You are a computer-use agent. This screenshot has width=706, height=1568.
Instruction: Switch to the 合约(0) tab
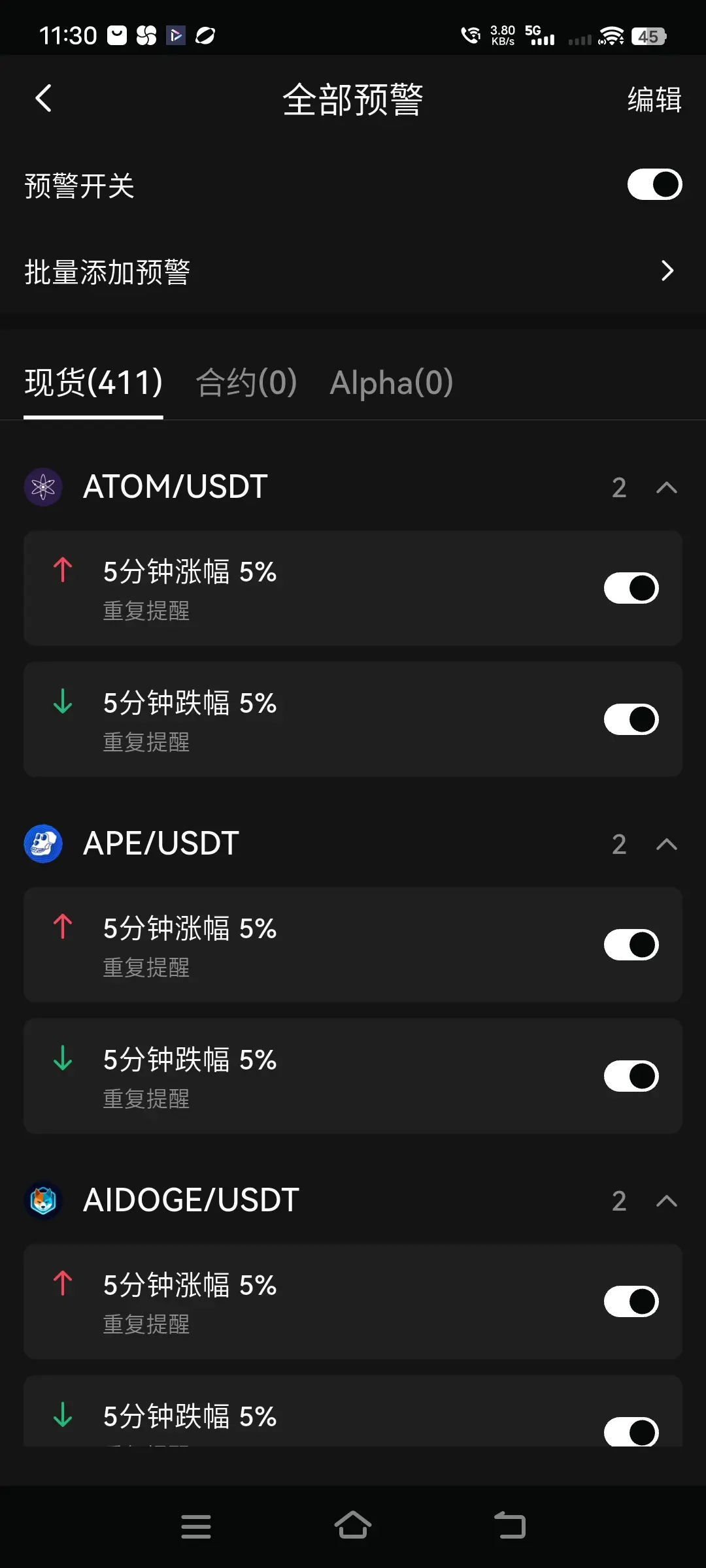coord(246,382)
